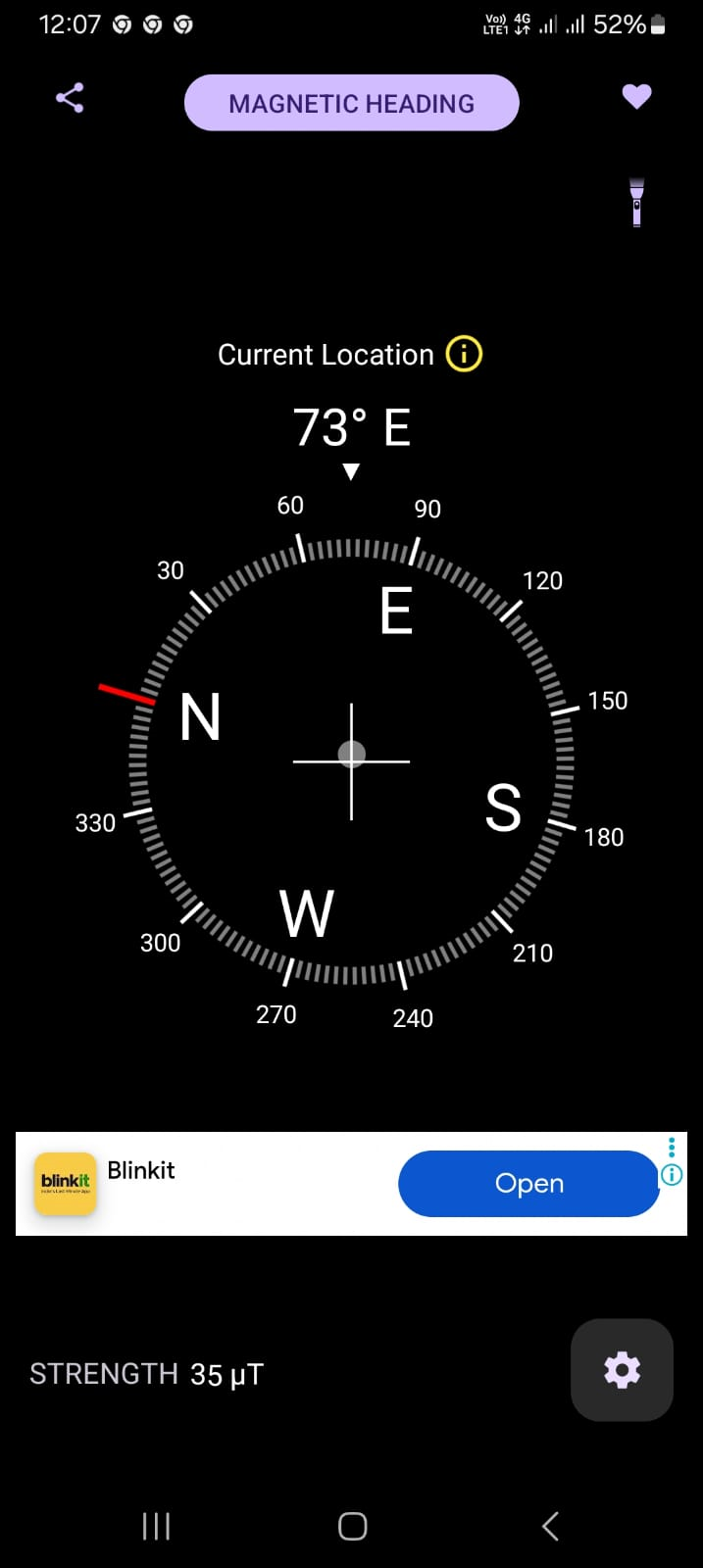Open the ad options three-dot menu
703x1568 pixels.
[x=672, y=1148]
